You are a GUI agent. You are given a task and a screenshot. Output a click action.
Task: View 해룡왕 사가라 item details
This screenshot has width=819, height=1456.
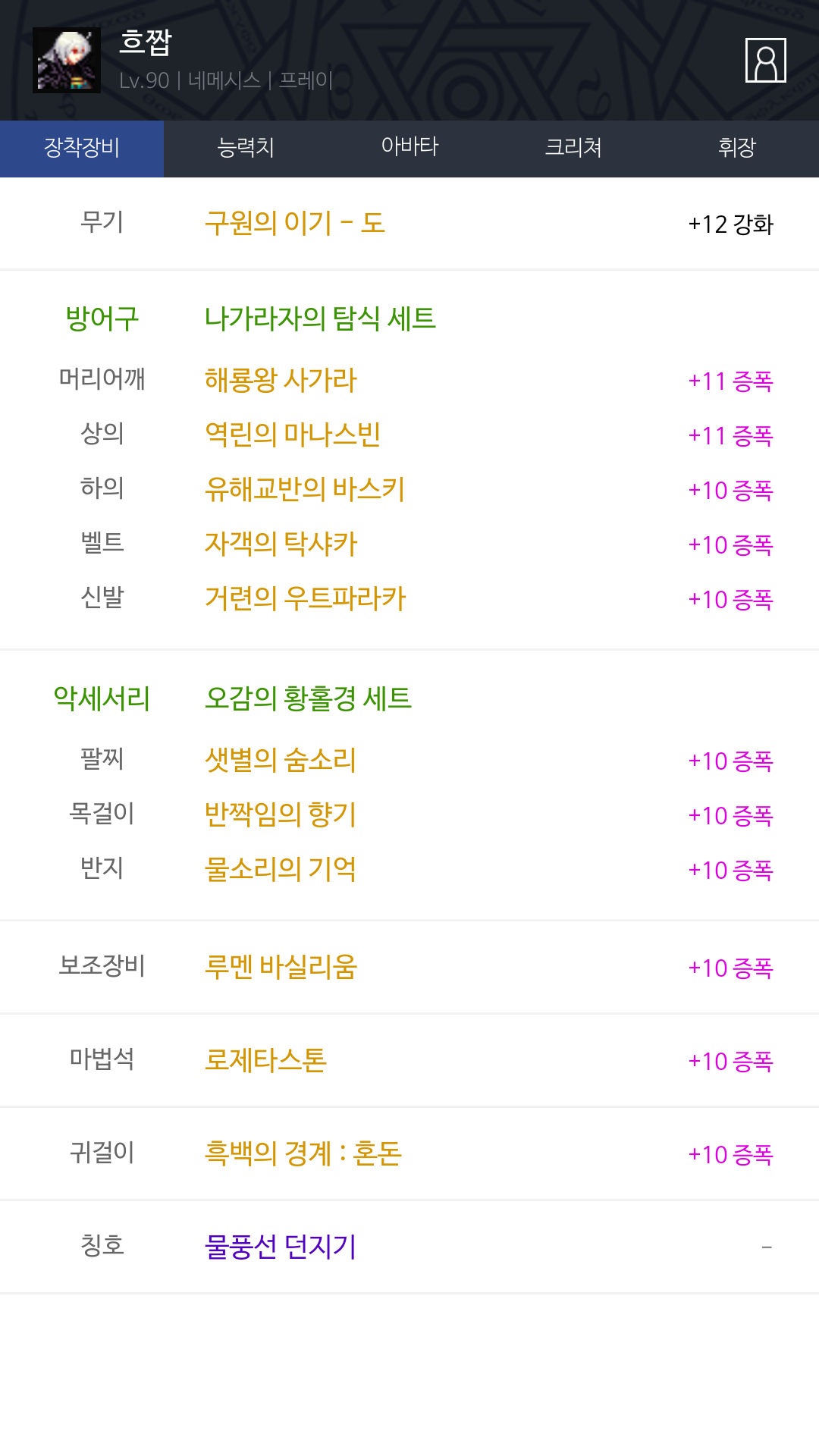(x=281, y=380)
